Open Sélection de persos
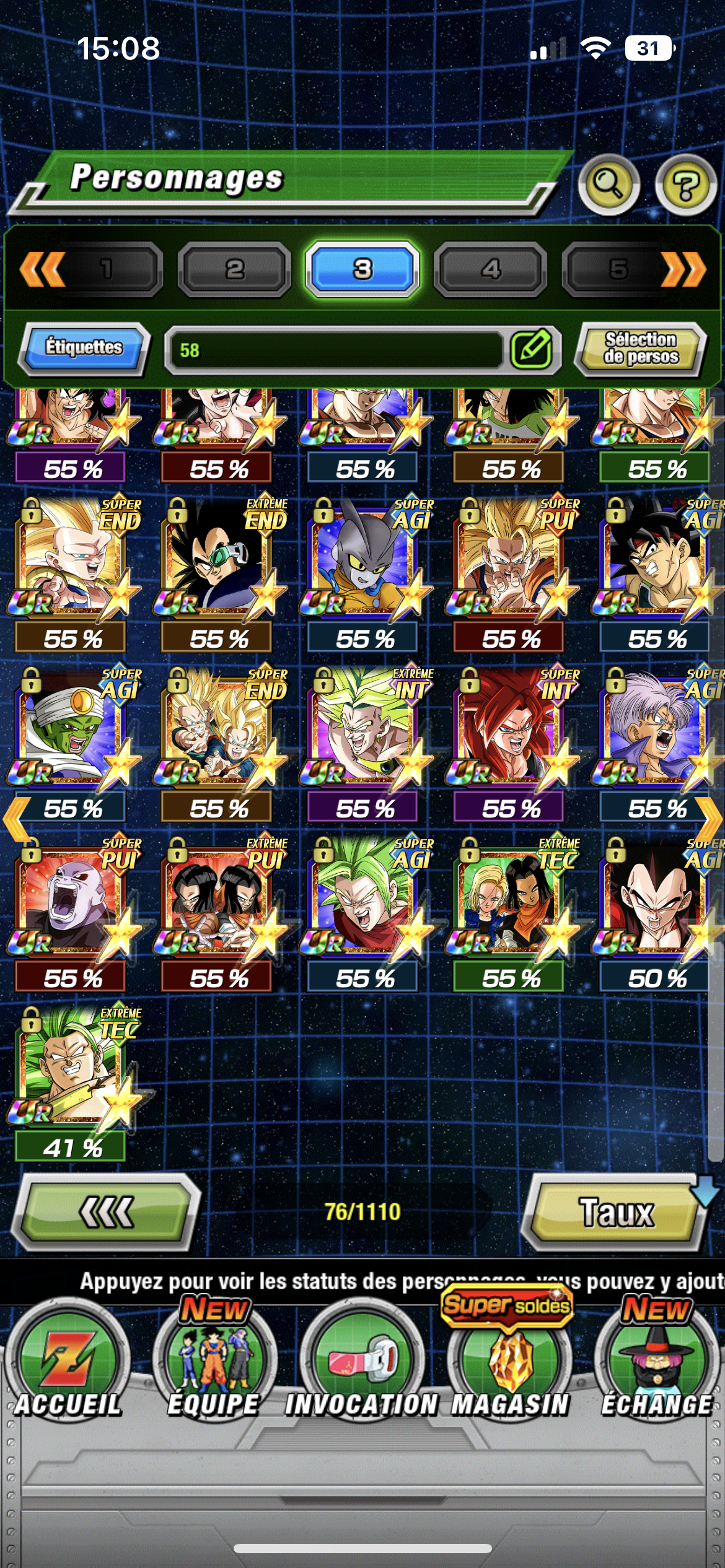This screenshot has width=725, height=1568. point(641,348)
